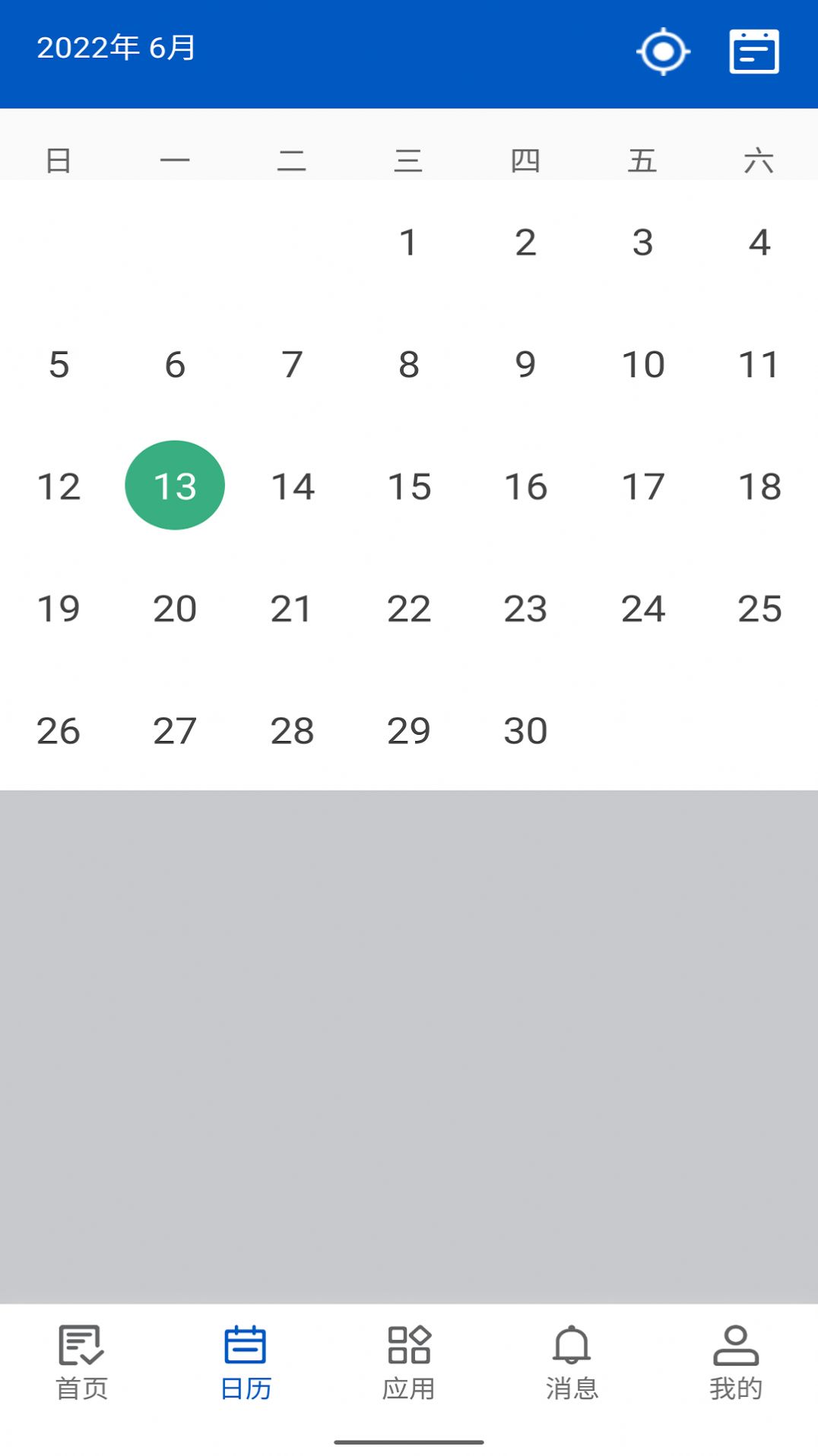Select June 1 in the calendar

coord(408,242)
